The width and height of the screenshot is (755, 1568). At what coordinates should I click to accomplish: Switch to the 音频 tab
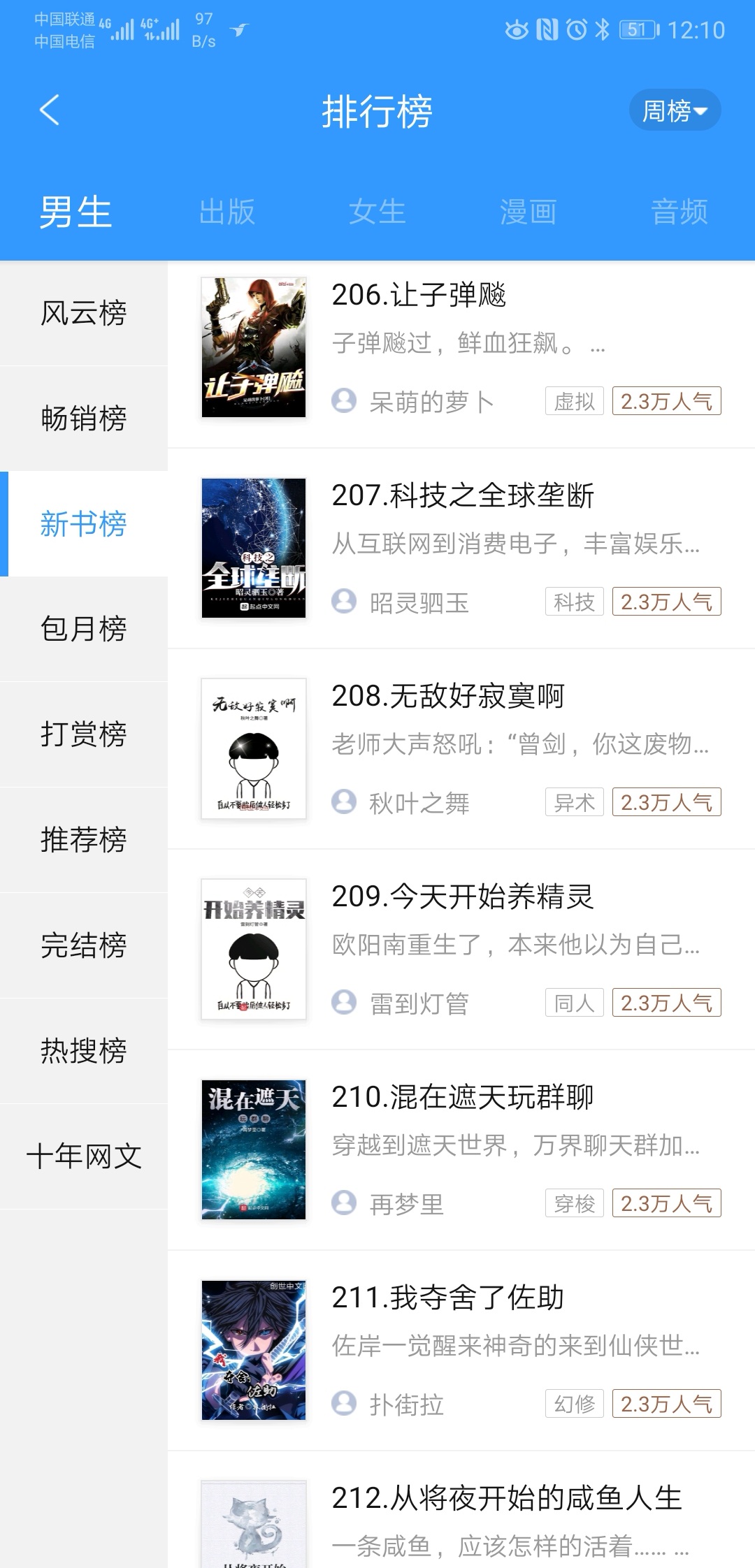pyautogui.click(x=679, y=212)
